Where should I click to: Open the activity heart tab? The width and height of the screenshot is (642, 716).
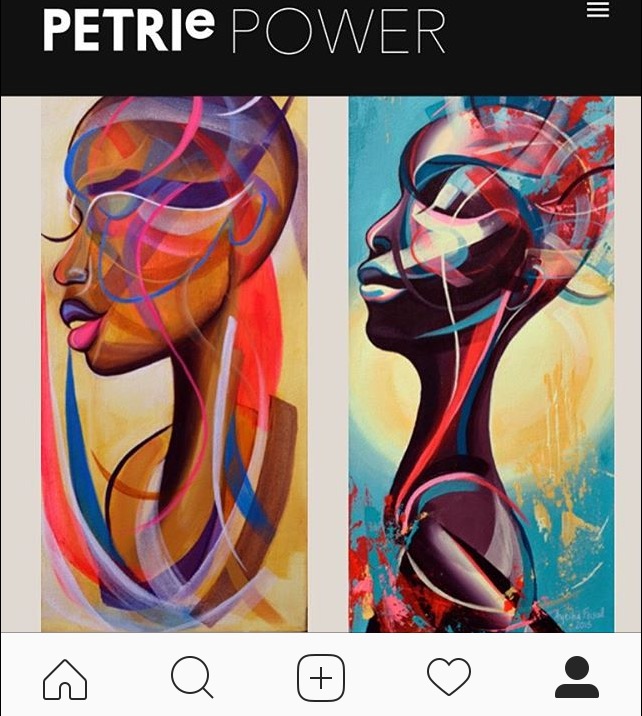(x=449, y=678)
